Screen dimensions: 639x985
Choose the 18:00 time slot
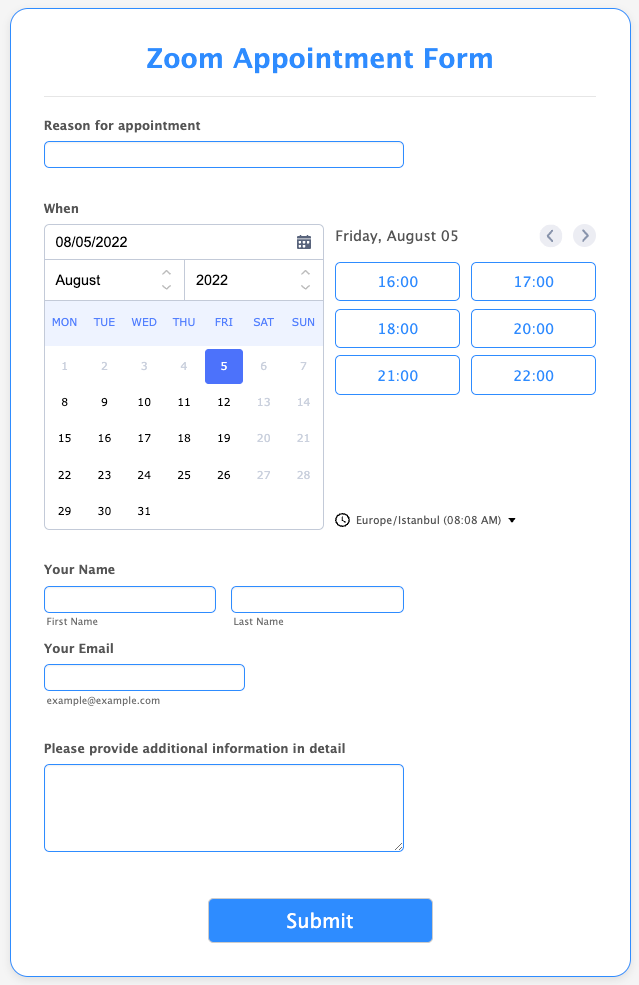(x=397, y=329)
